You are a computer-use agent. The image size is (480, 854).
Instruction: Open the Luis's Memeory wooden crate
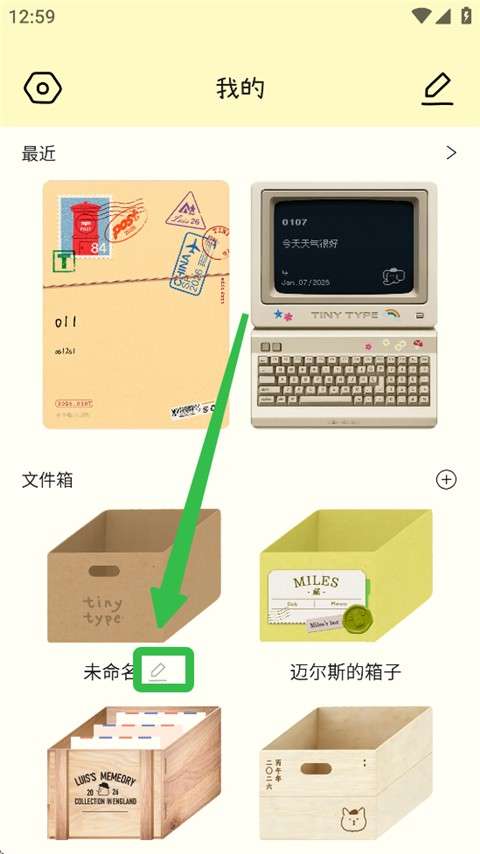[134, 773]
